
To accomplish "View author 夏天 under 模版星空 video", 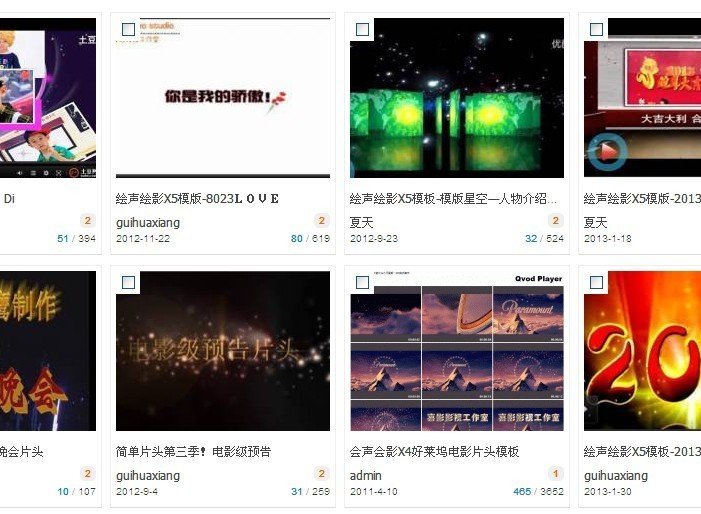I will [x=361, y=222].
